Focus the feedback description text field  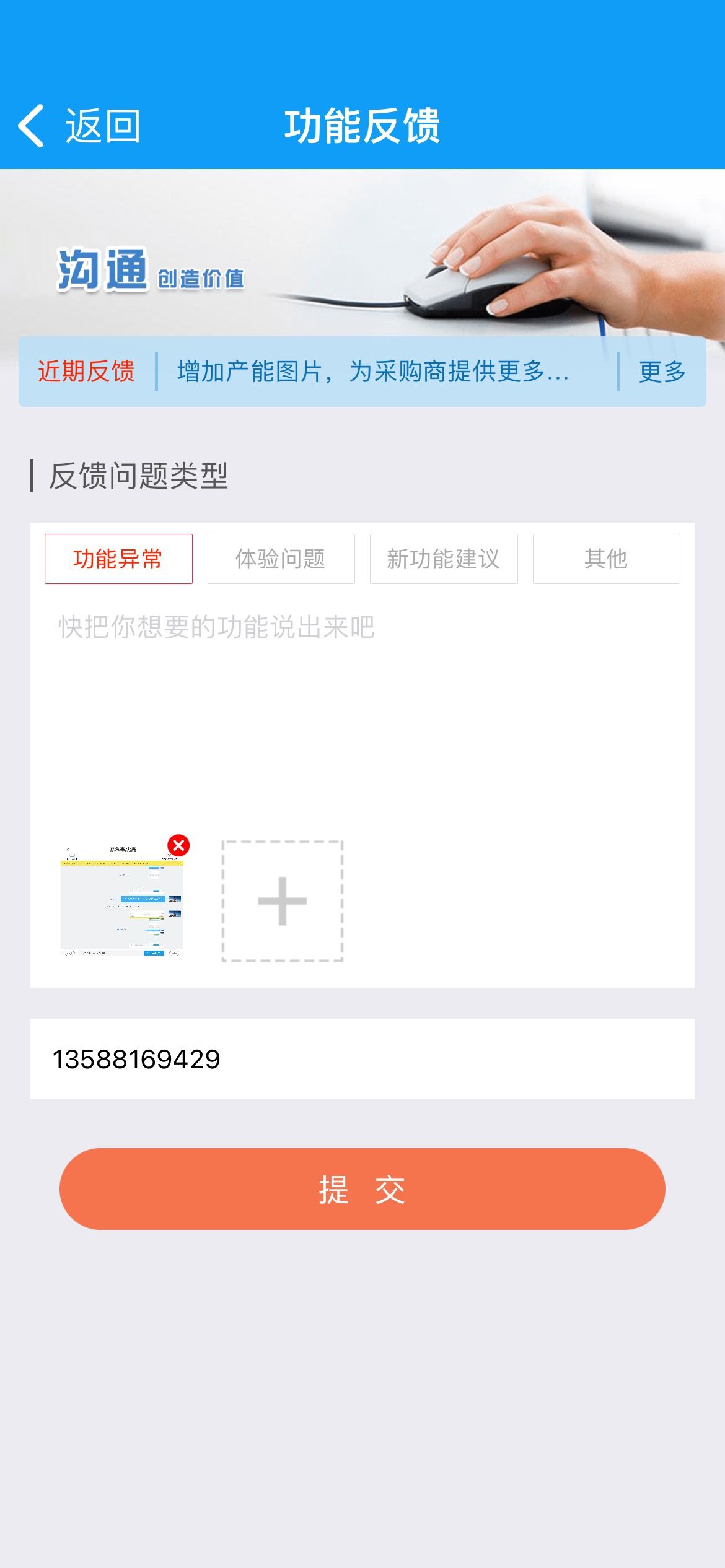[x=362, y=706]
